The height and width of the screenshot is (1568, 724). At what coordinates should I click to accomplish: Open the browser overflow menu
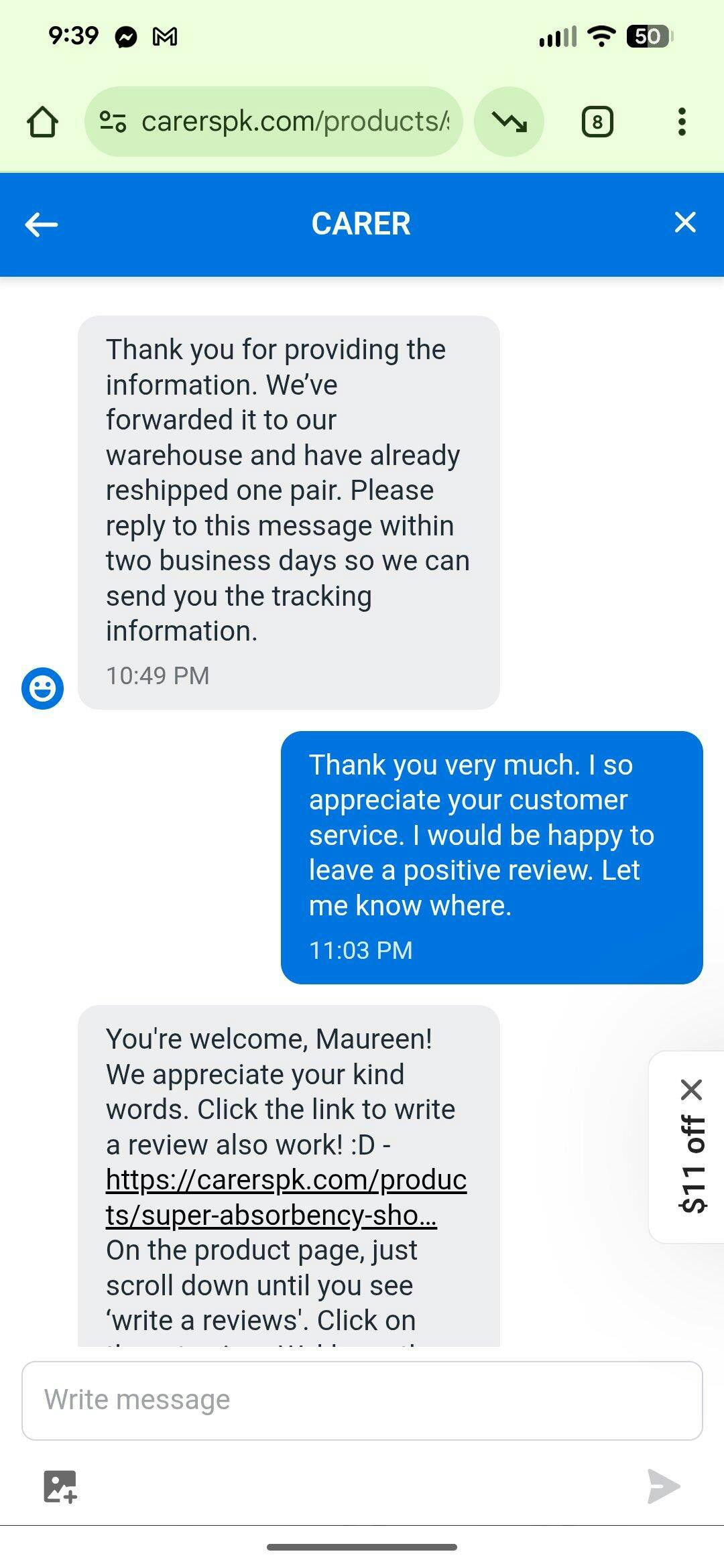tap(682, 122)
